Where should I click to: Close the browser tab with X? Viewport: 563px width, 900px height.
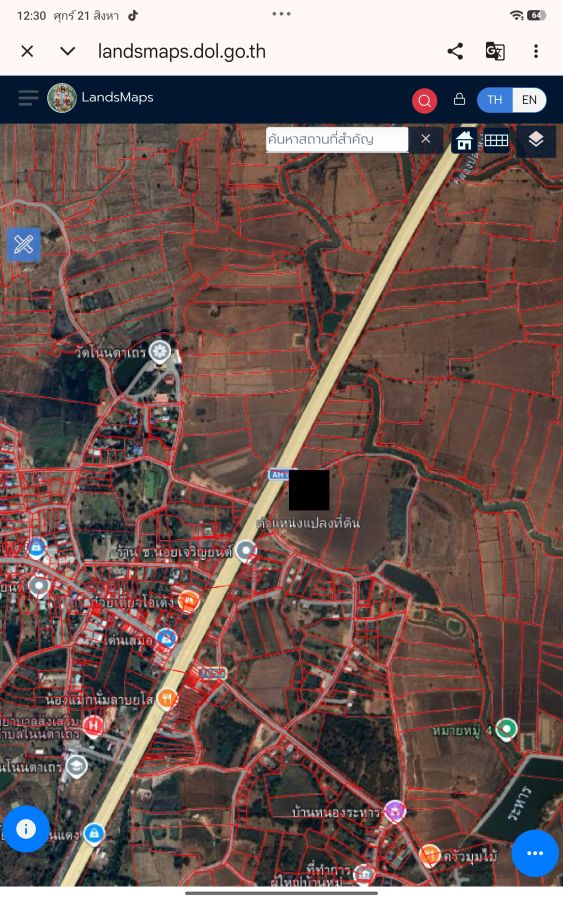pos(27,52)
